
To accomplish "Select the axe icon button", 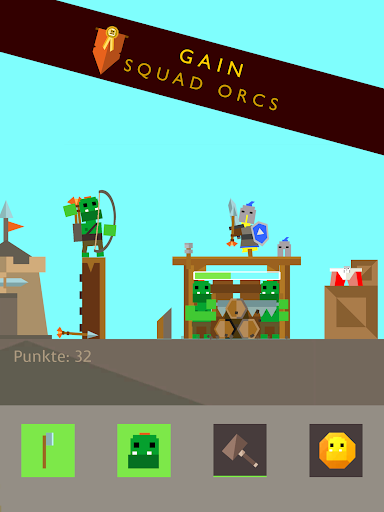I will (48, 450).
